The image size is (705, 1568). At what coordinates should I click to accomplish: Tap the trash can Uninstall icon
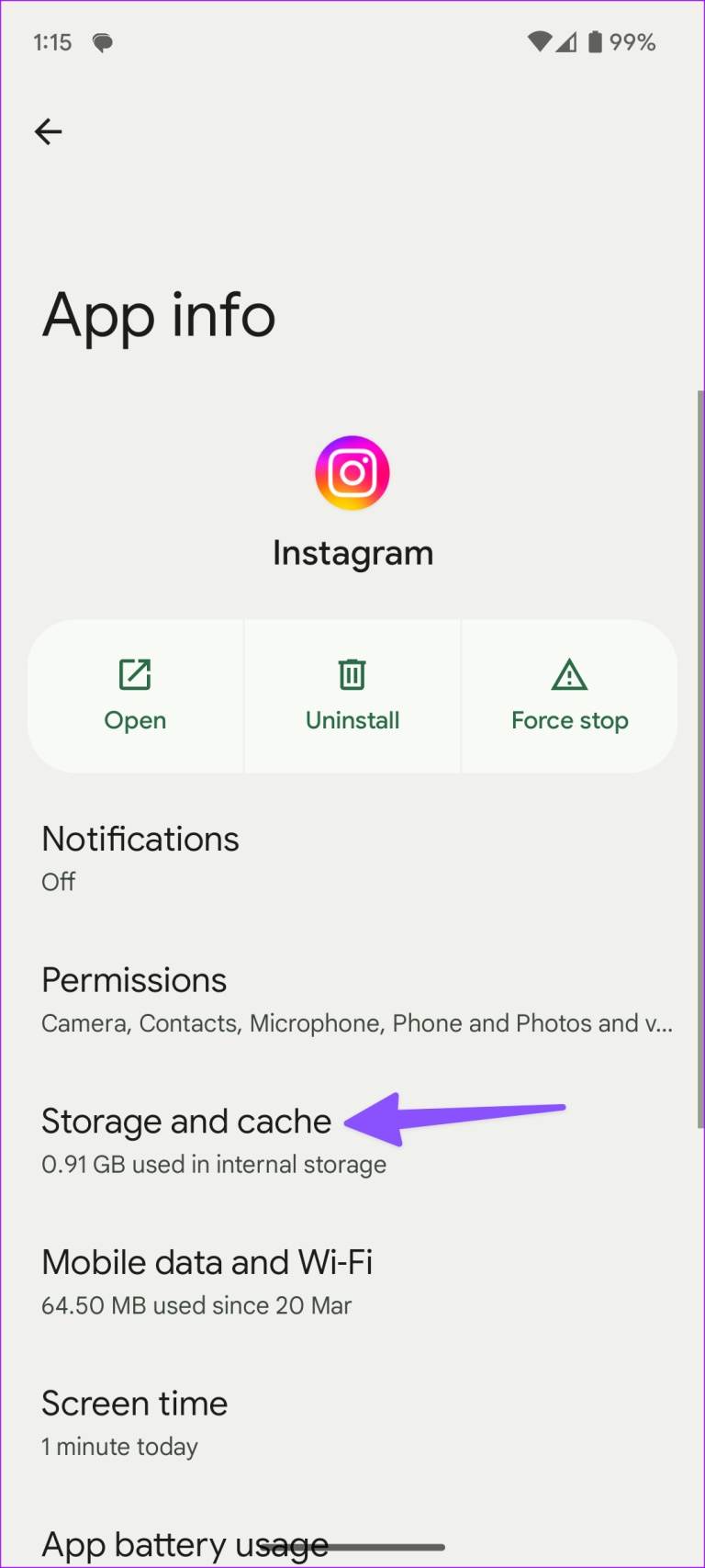(352, 674)
